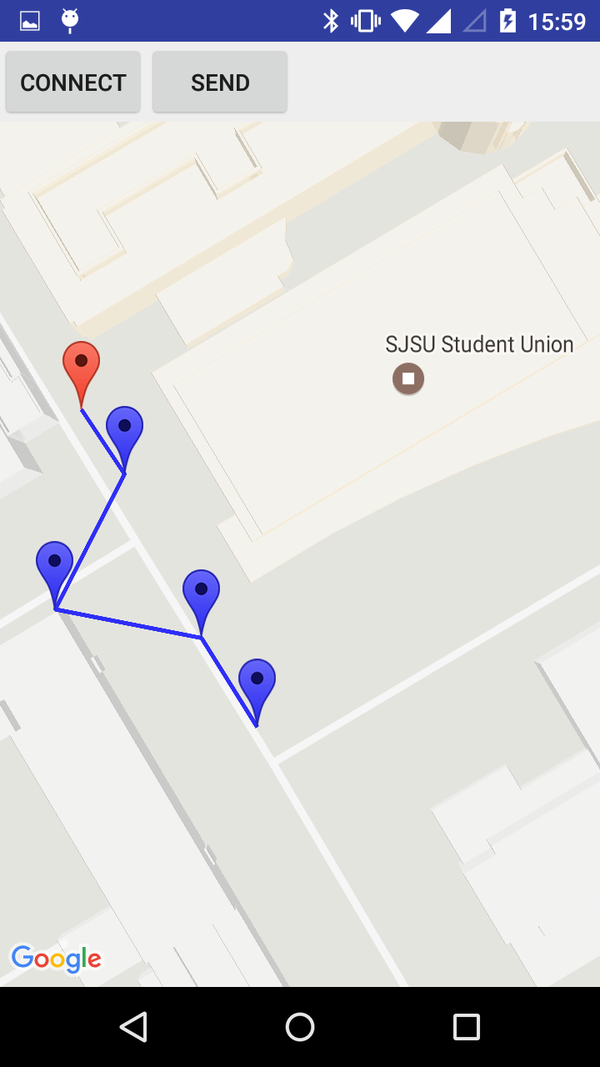This screenshot has width=600, height=1067.
Task: Open the SJSU Student Union place marker
Action: click(x=408, y=378)
